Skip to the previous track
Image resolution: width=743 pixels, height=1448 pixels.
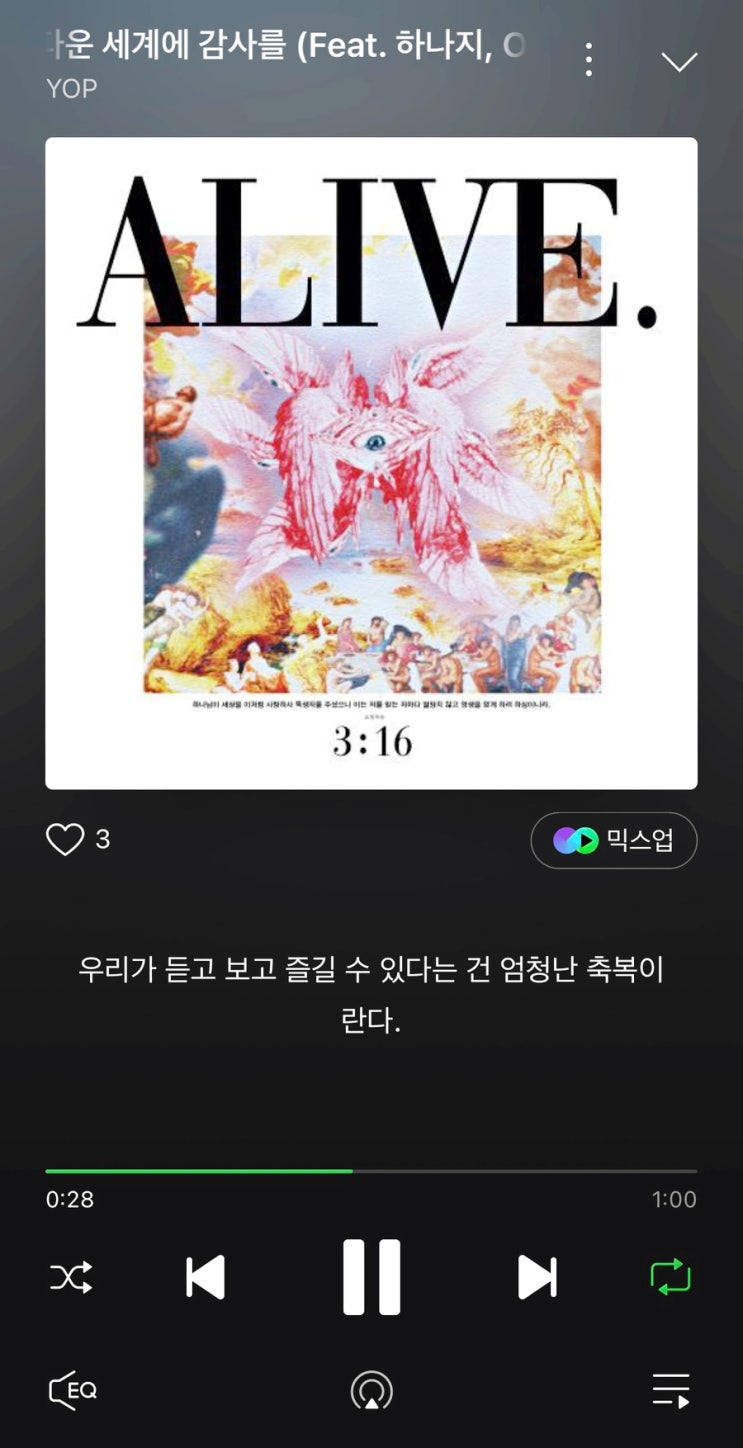click(206, 1277)
